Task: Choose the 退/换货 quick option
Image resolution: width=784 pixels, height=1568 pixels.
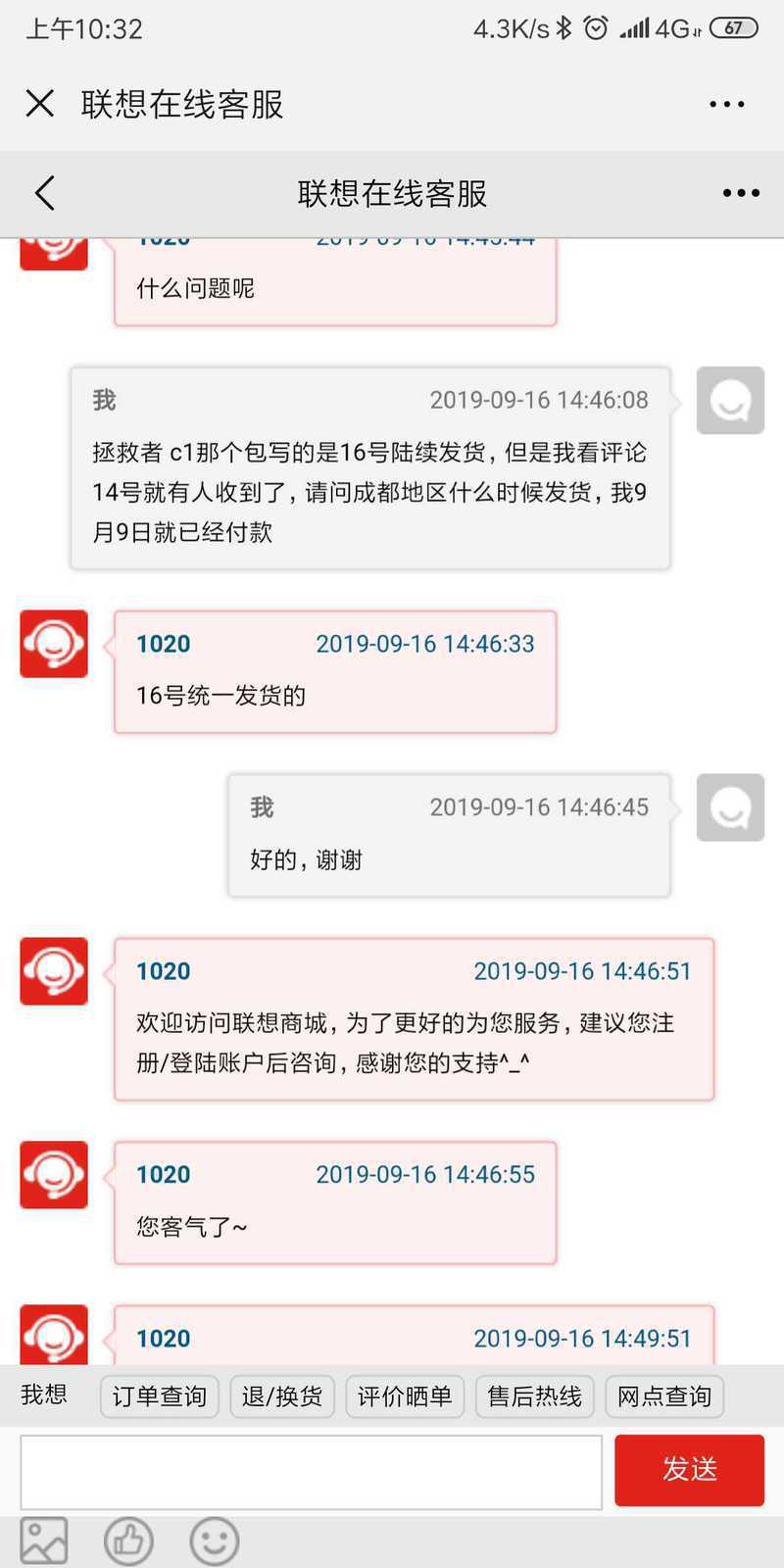Action: click(x=282, y=1396)
